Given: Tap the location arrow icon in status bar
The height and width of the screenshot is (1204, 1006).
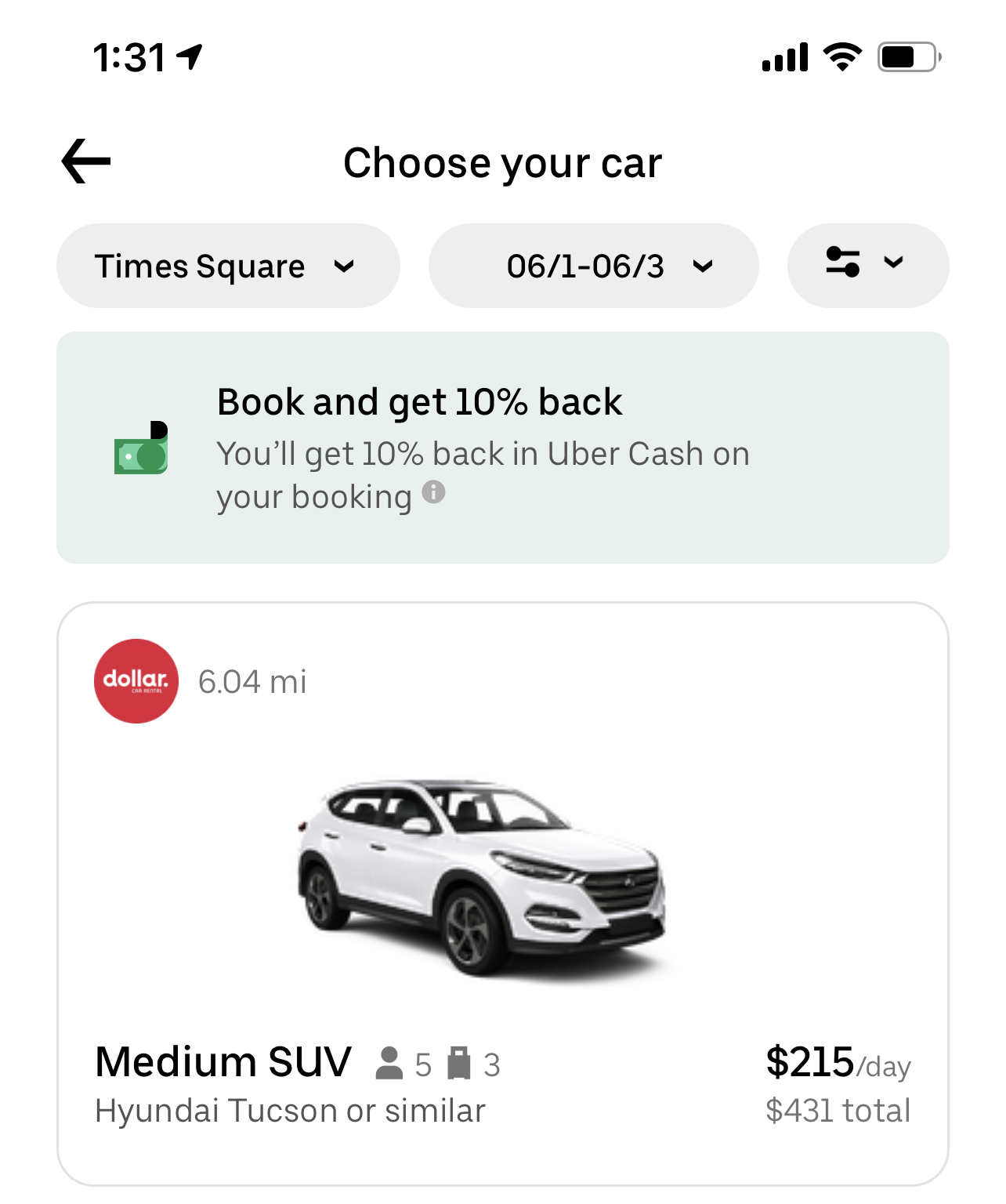Looking at the screenshot, I should [x=190, y=55].
